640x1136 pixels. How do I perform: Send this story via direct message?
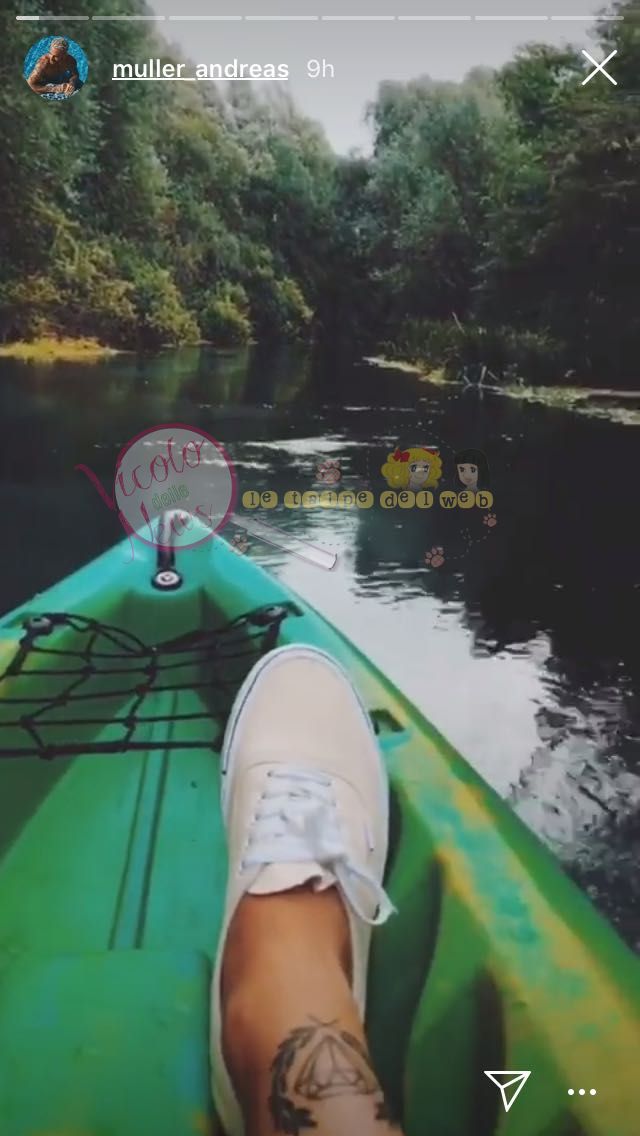tap(507, 1091)
